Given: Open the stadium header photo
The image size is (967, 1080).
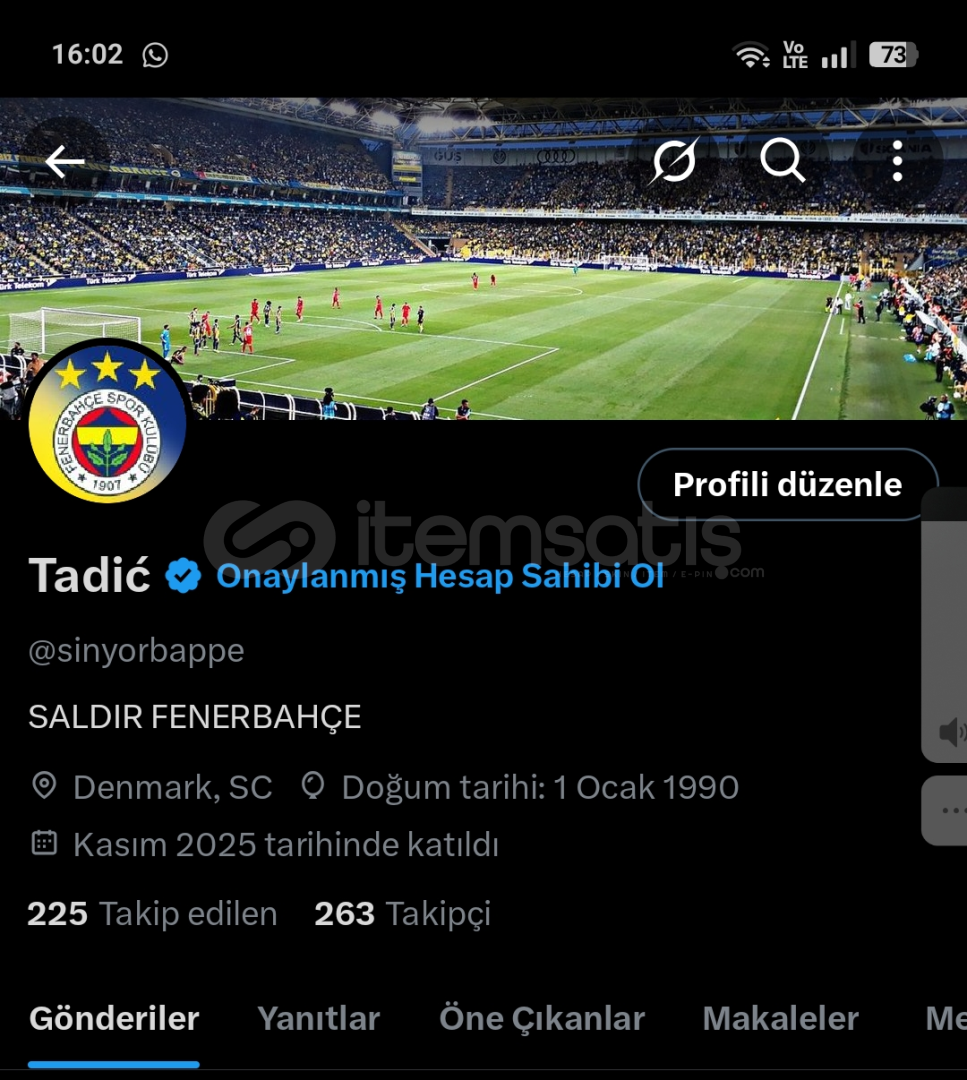Looking at the screenshot, I should 560,300.
